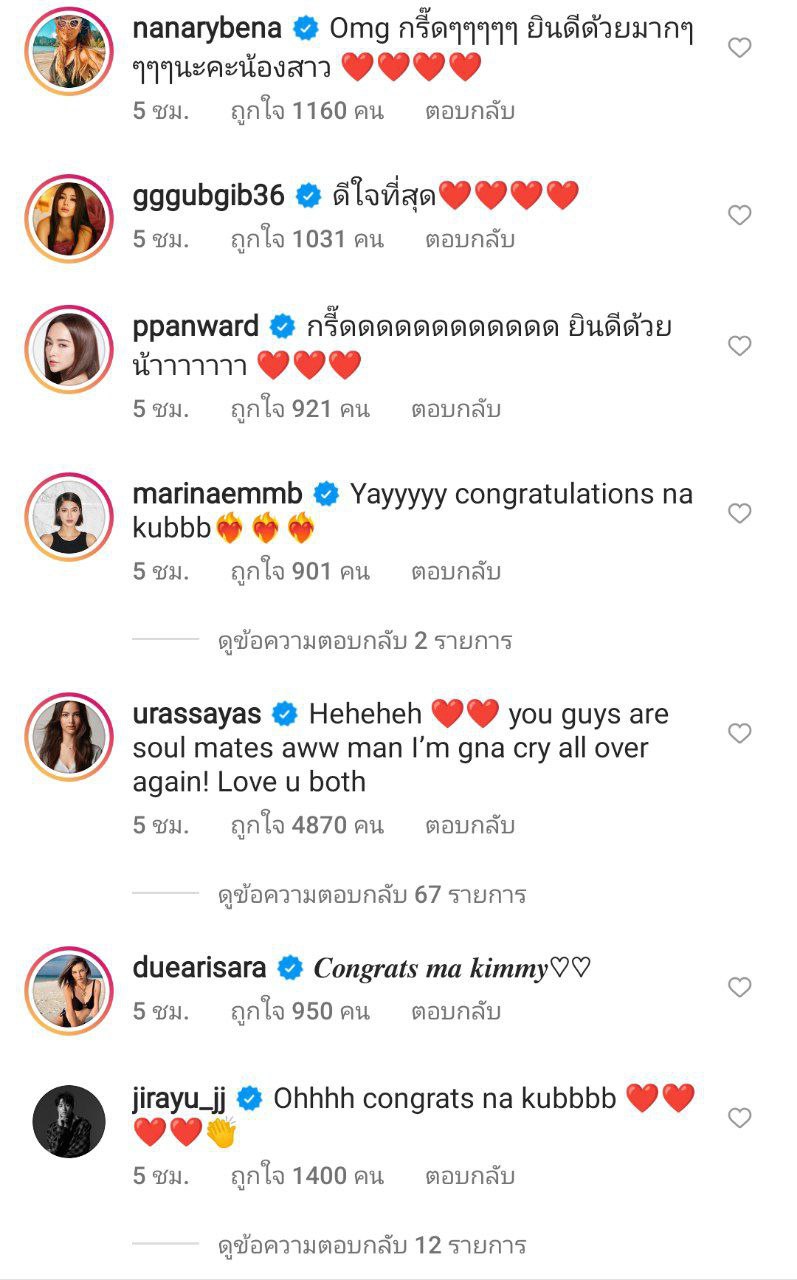View 12 replies under jirayu_jj's comment
The image size is (797, 1280).
point(371,1246)
